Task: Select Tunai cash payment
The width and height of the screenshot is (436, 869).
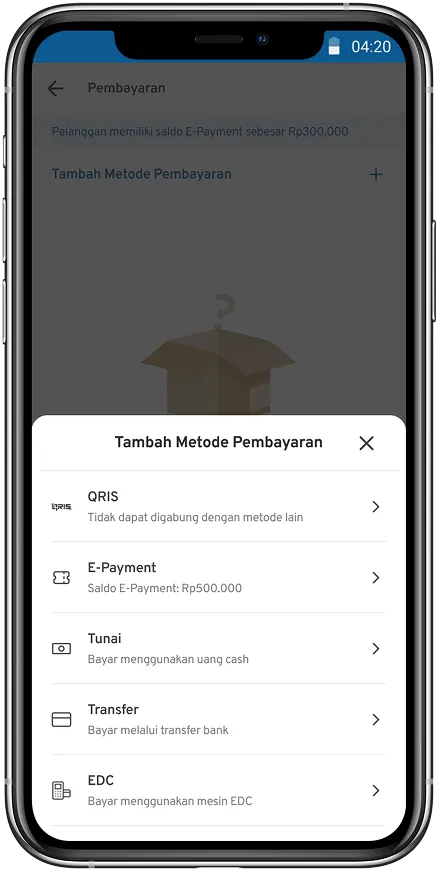Action: [x=218, y=648]
